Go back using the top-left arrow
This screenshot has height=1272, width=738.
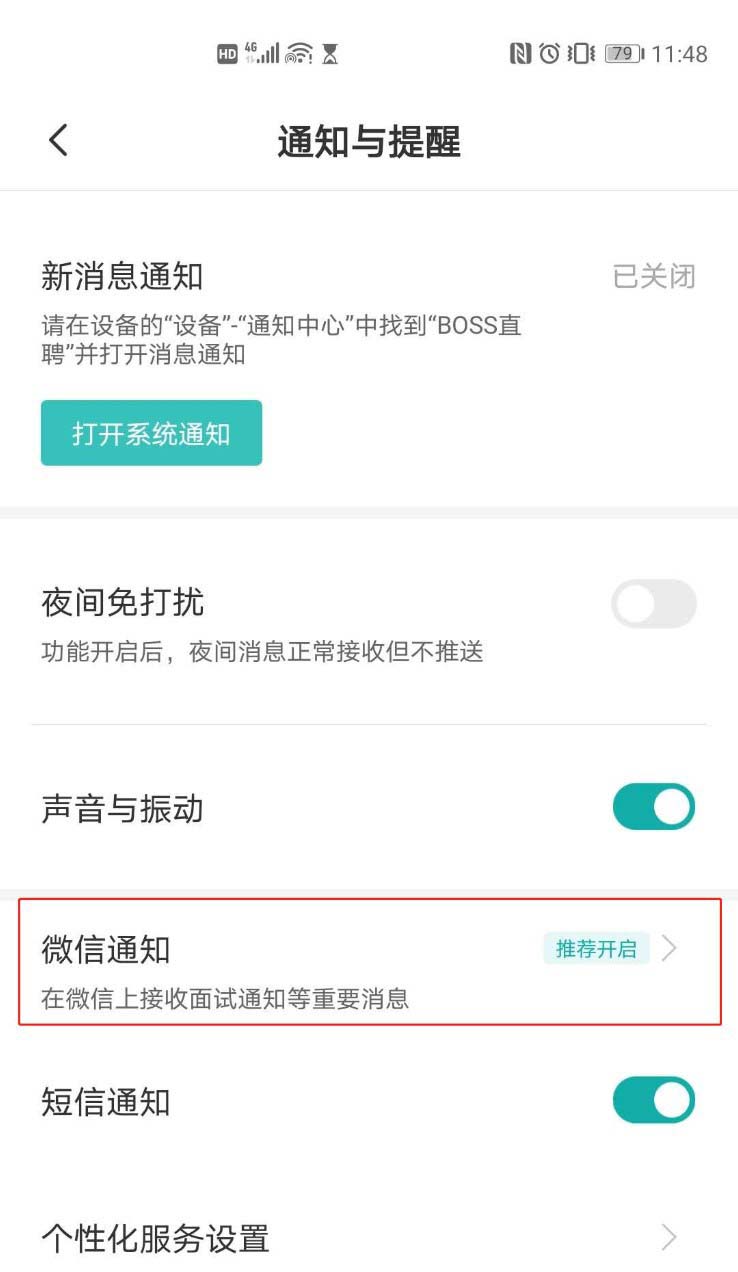(x=58, y=141)
